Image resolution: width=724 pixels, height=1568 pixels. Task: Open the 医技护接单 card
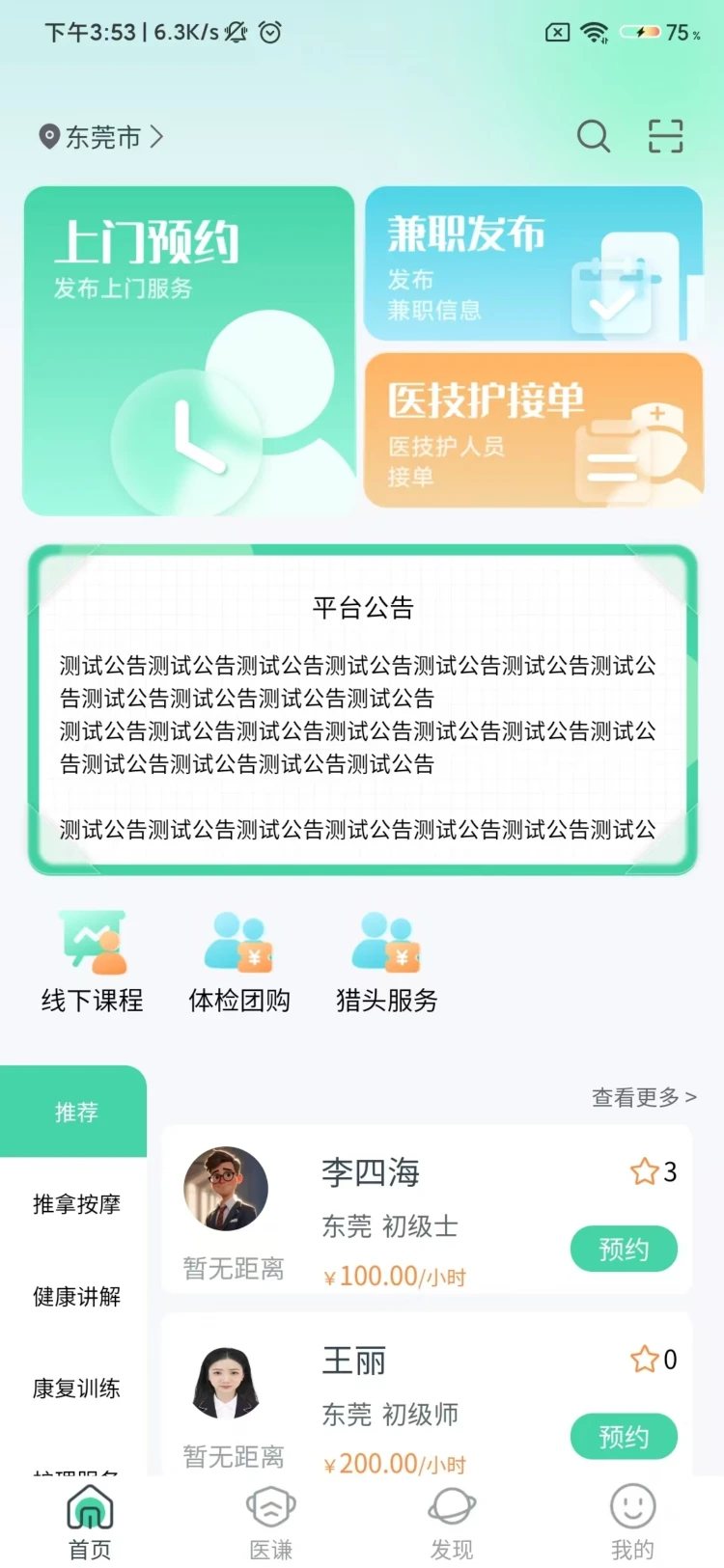tap(533, 430)
